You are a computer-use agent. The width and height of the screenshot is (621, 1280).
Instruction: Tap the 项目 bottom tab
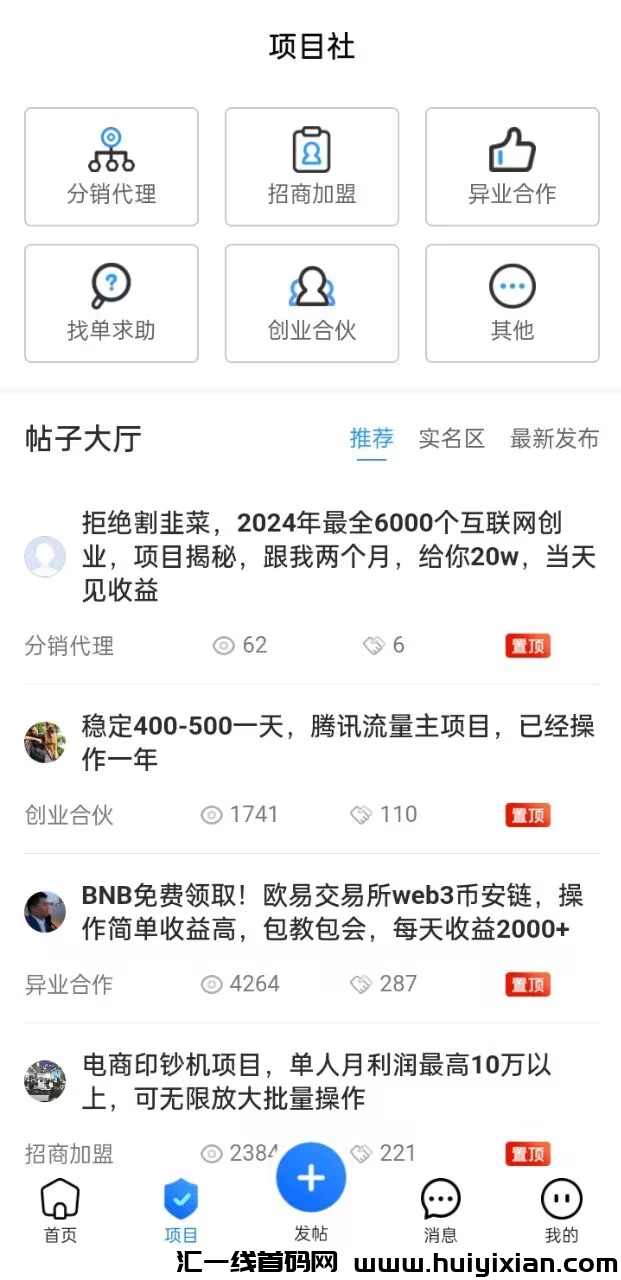[x=181, y=1210]
